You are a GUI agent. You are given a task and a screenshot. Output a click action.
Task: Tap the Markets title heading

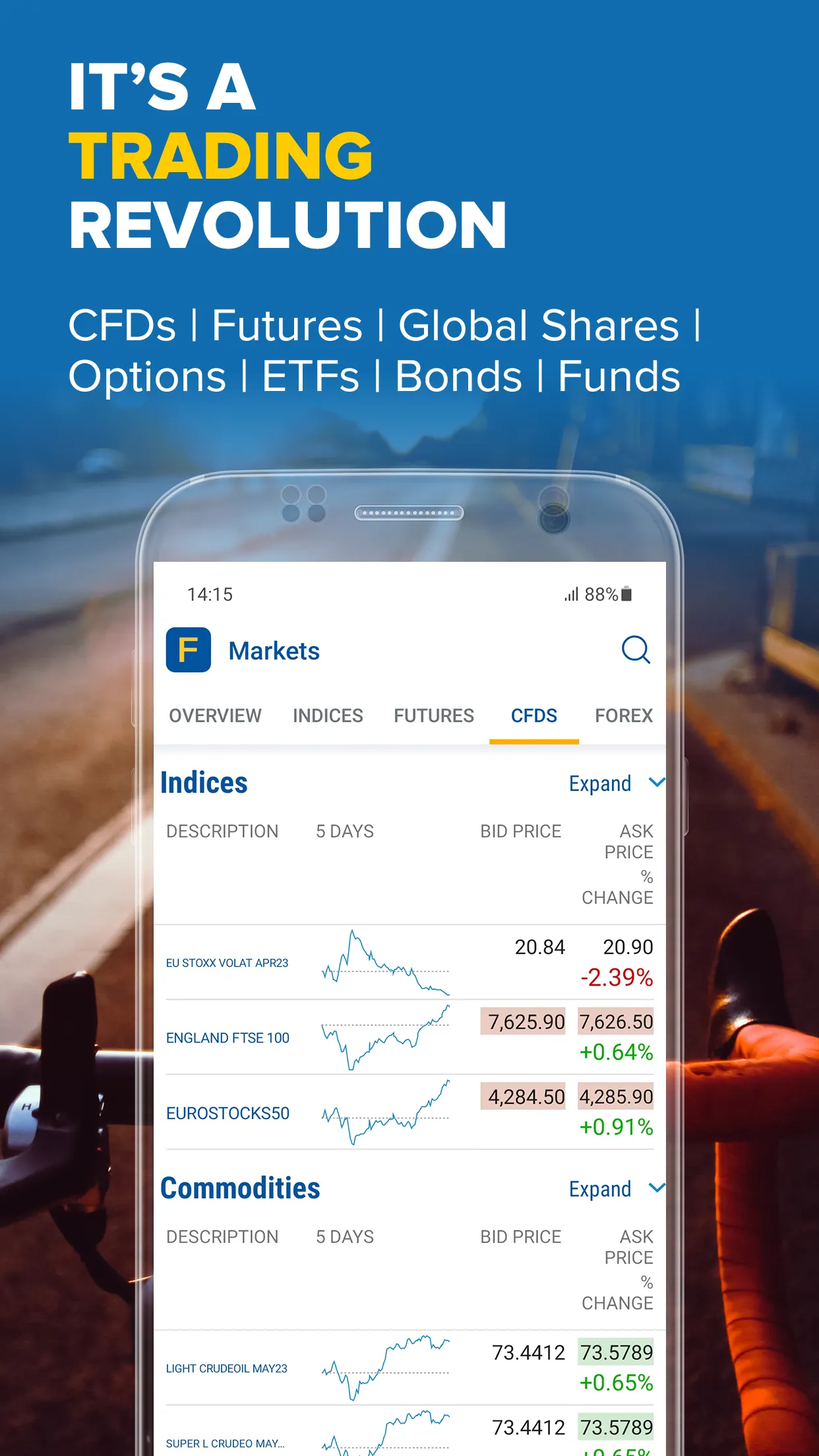click(274, 651)
